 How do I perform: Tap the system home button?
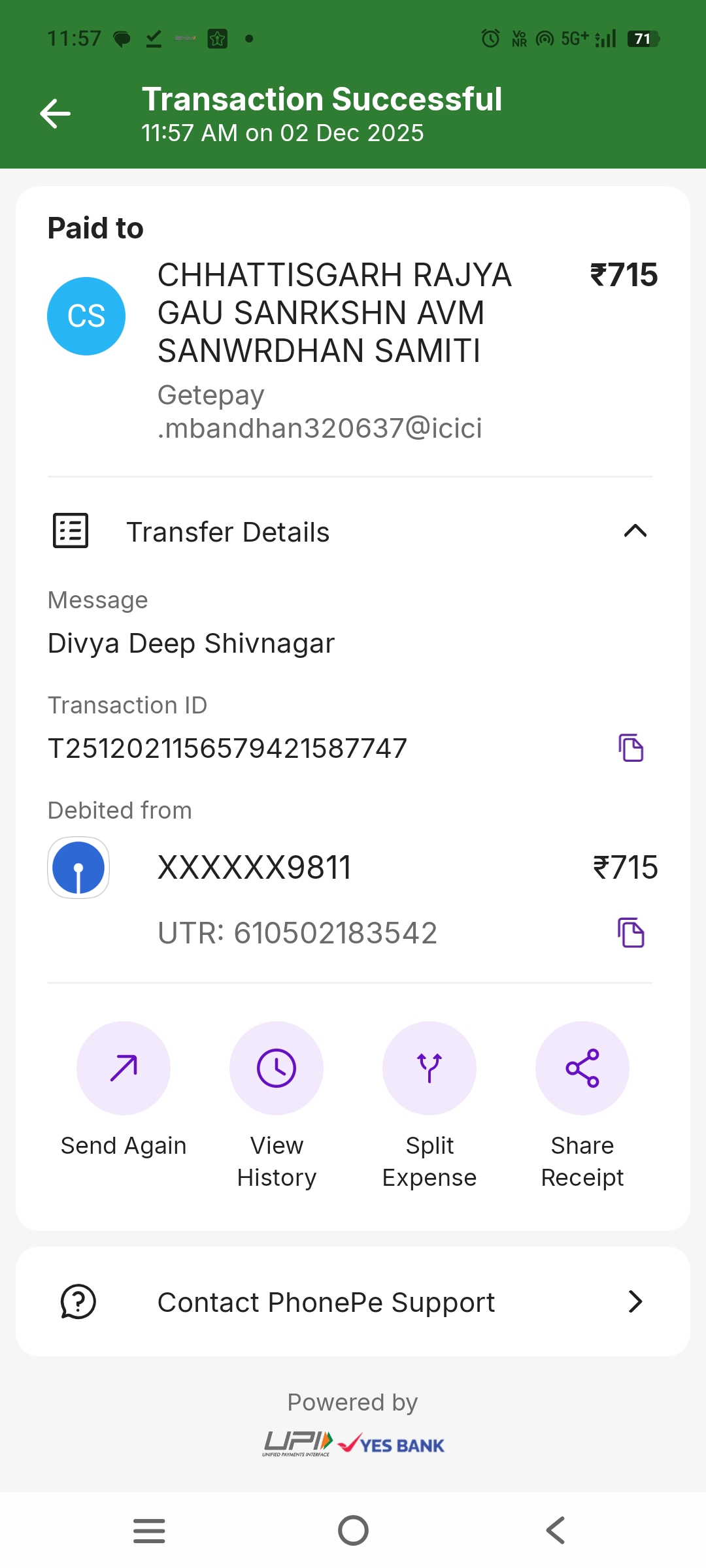click(x=353, y=1530)
